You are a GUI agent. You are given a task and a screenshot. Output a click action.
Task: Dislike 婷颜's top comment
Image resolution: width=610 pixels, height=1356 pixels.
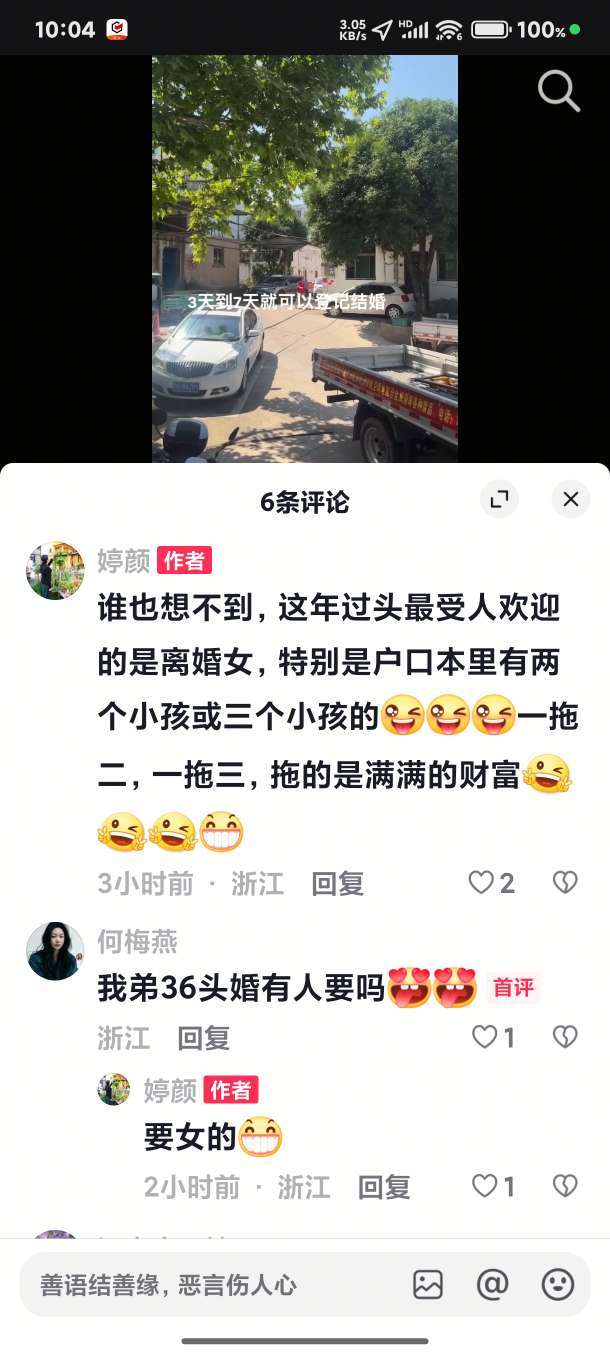566,882
